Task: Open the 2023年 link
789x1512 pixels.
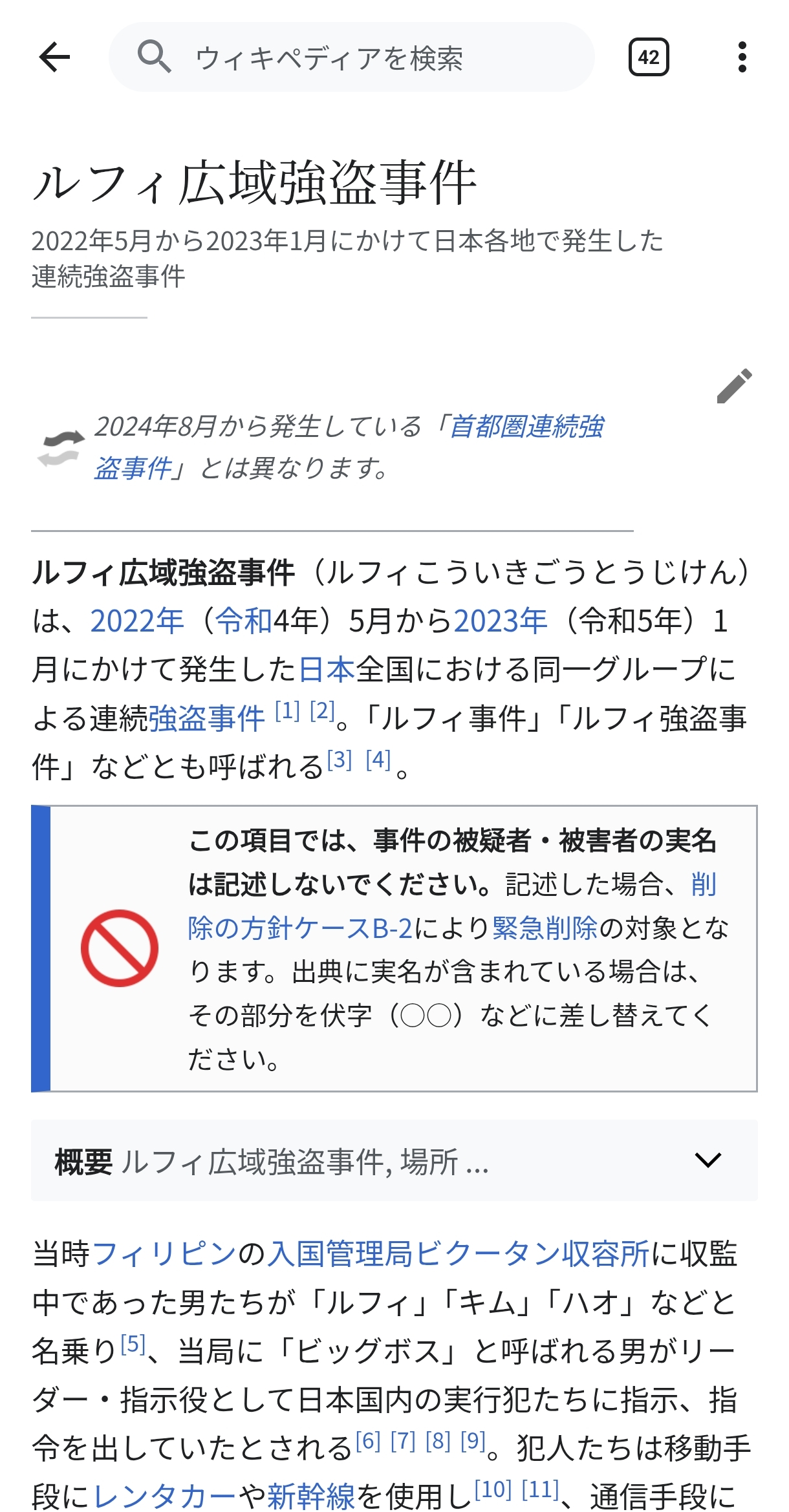Action: point(500,621)
